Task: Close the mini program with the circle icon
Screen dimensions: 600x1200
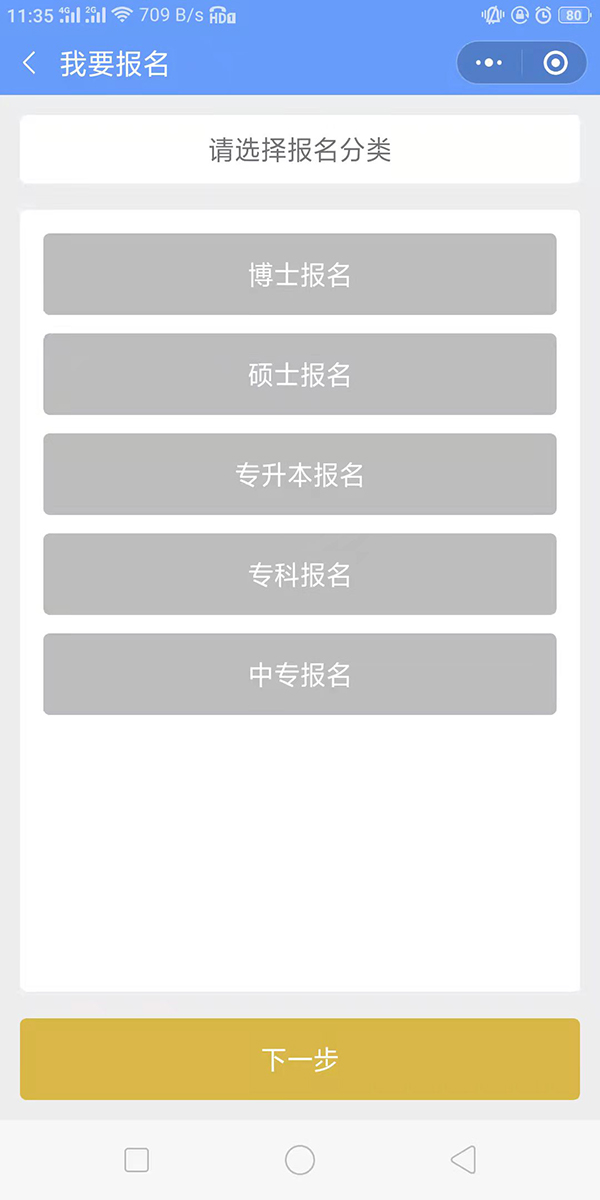Action: (555, 63)
